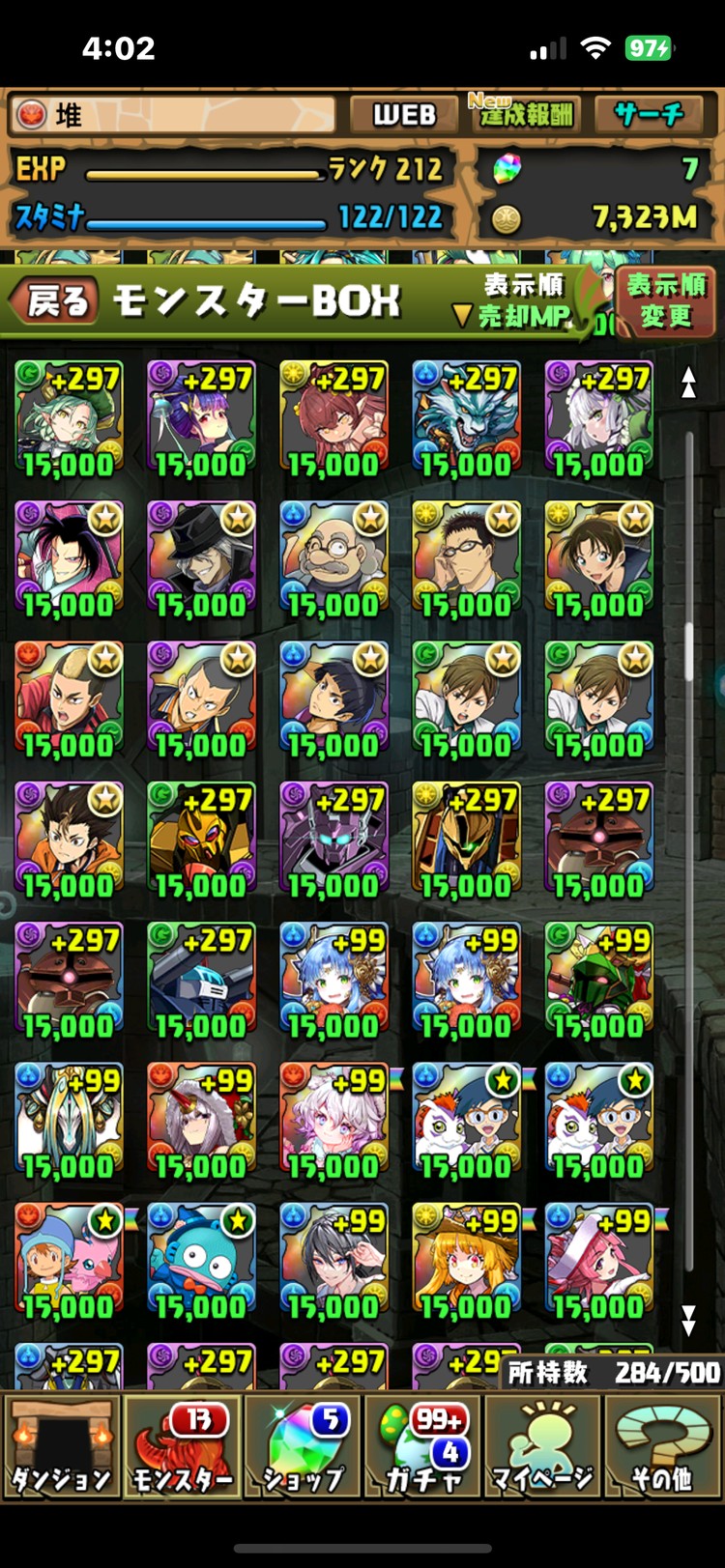Screen dimensions: 725x1568
Task: Jump to bottom with scroll down arrows
Action: pyautogui.click(x=688, y=1320)
